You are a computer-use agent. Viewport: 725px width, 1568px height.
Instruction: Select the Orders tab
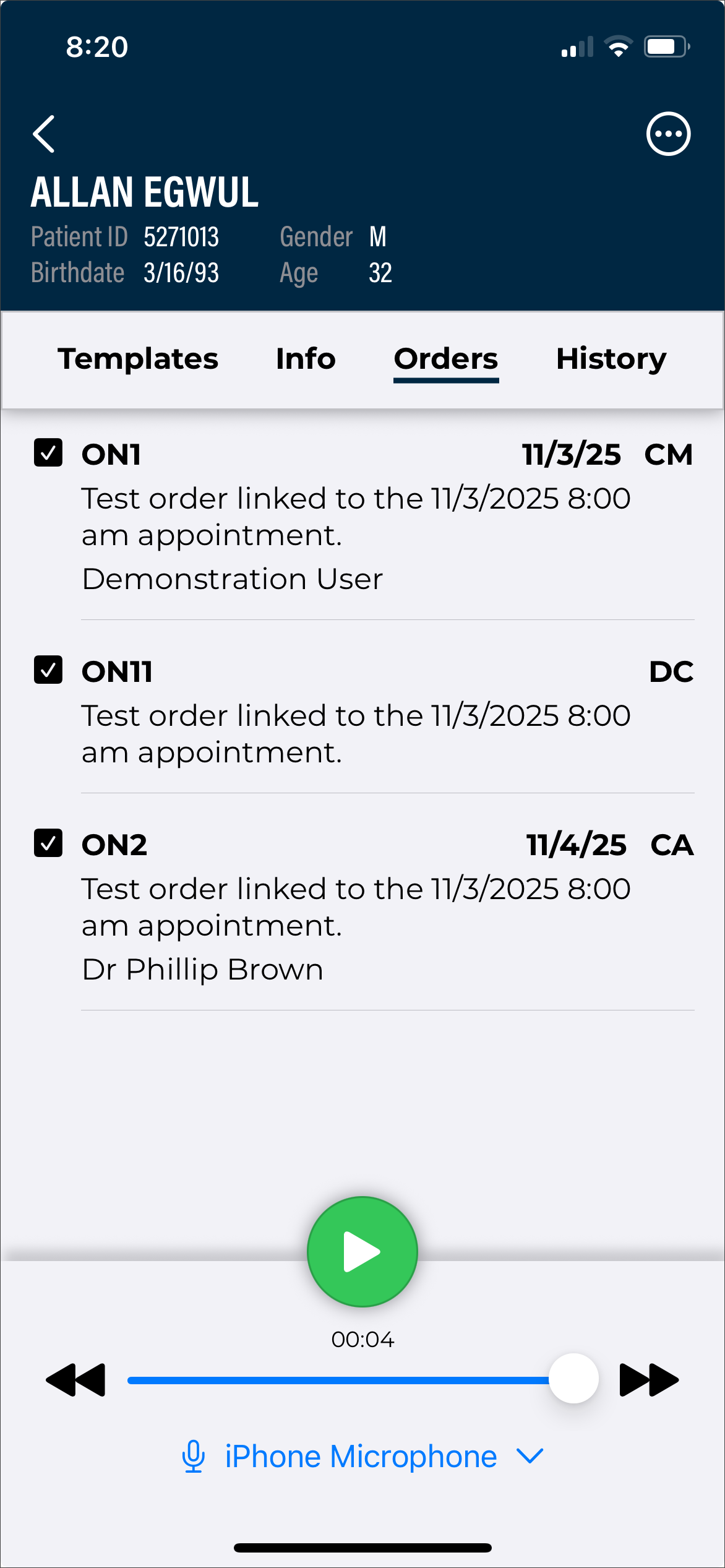point(446,359)
